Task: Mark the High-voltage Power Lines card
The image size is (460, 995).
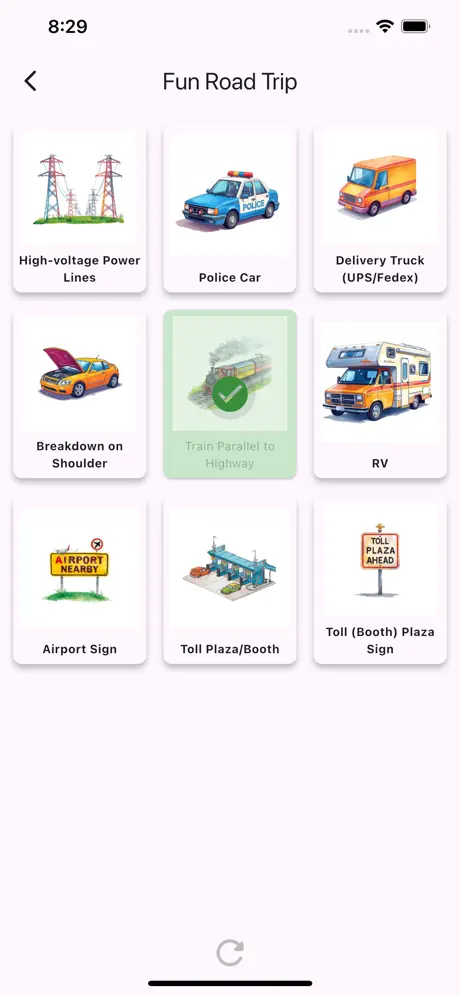Action: coord(80,209)
